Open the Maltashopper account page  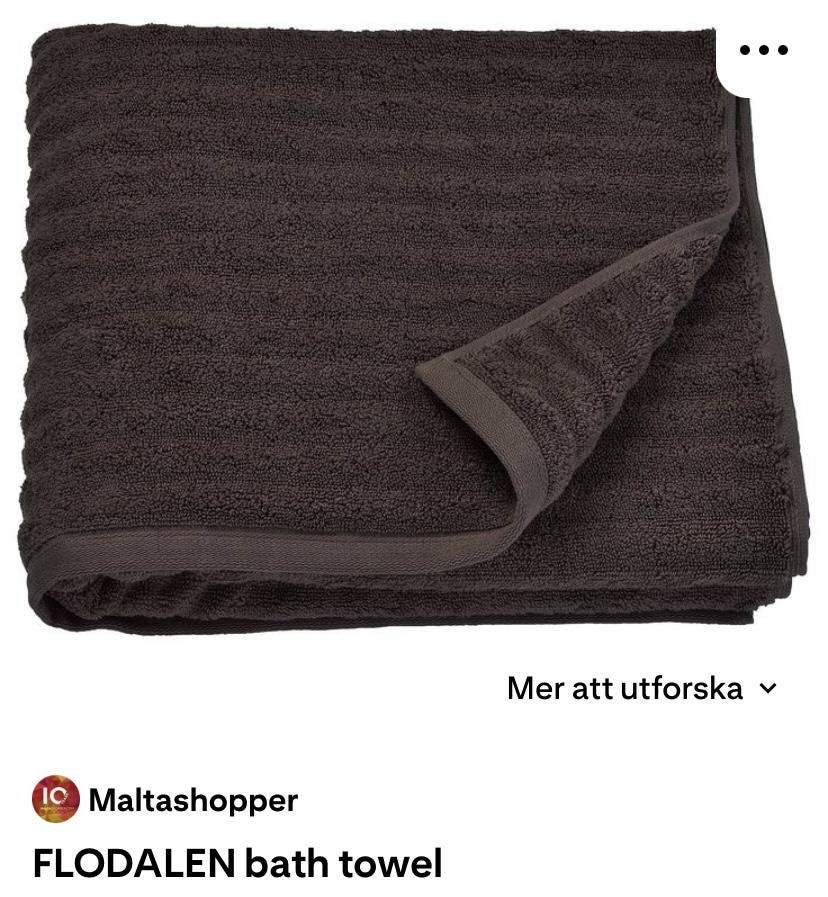click(194, 800)
